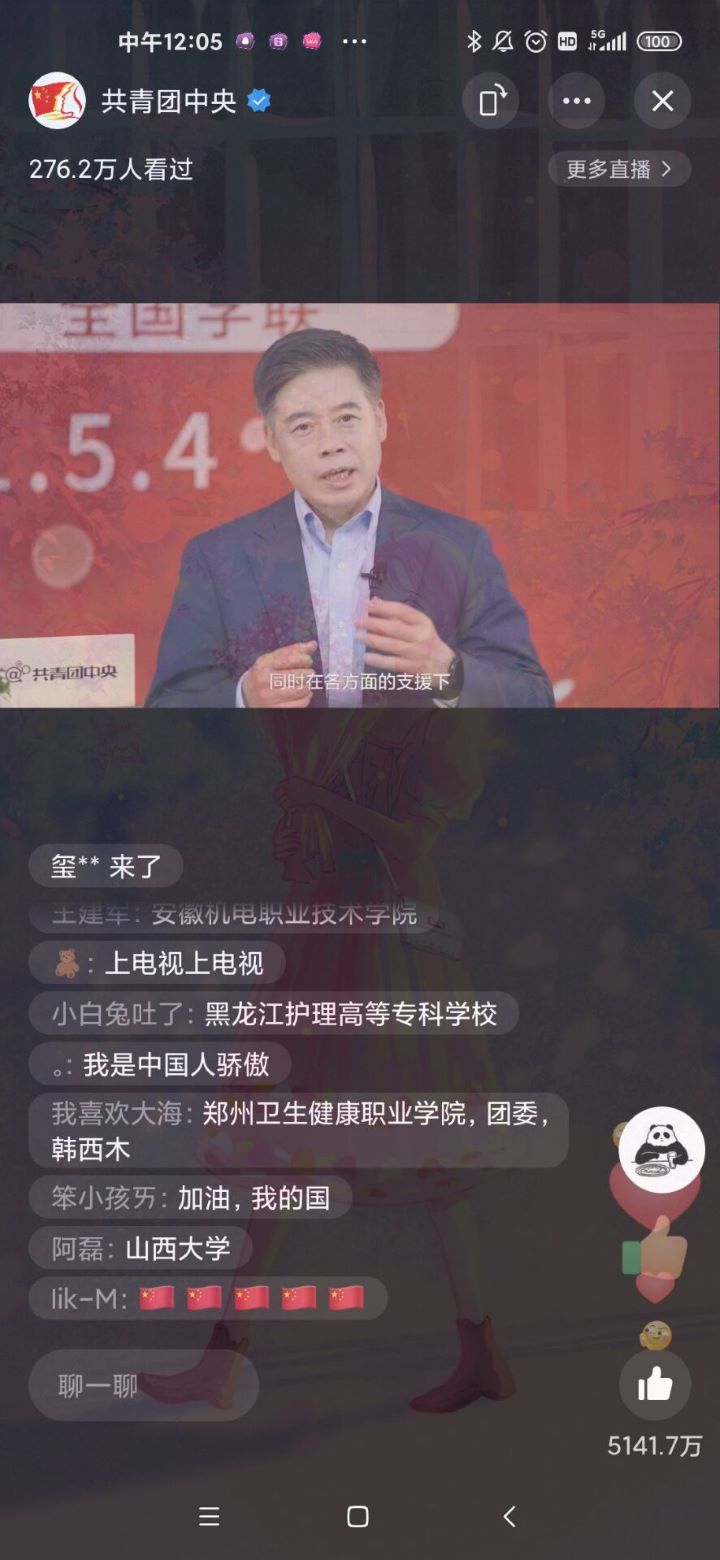Like the live stream with thumbs-up
720x1560 pixels.
655,1385
